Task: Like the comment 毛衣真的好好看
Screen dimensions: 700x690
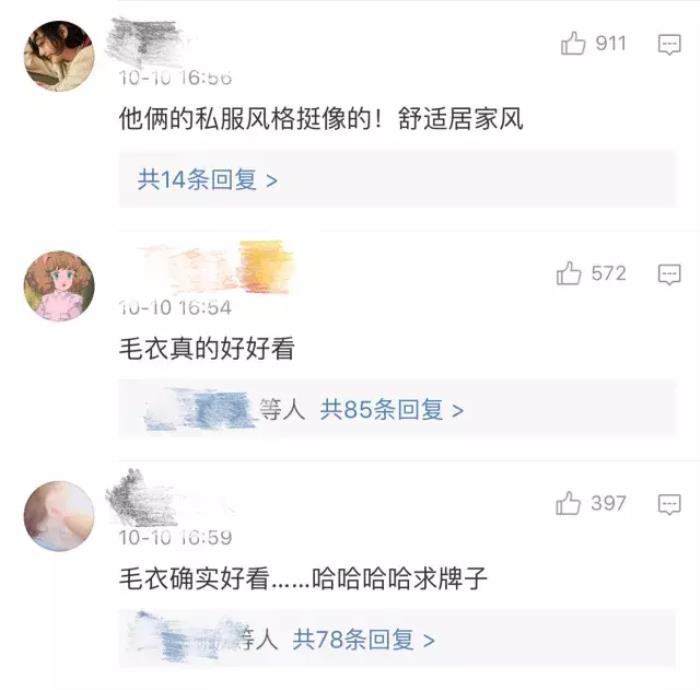Action: 570,273
